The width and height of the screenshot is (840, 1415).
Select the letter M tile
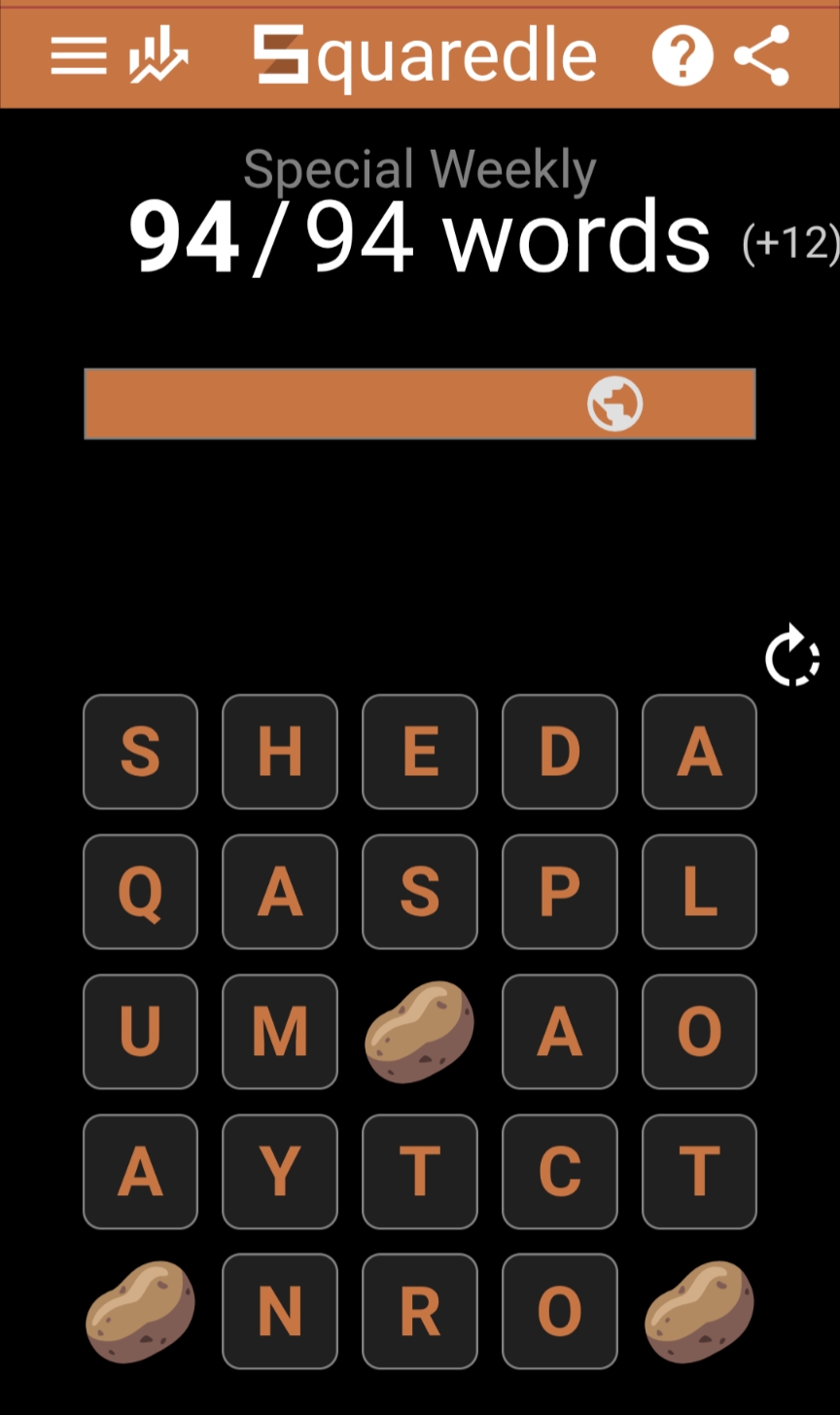(x=280, y=1031)
